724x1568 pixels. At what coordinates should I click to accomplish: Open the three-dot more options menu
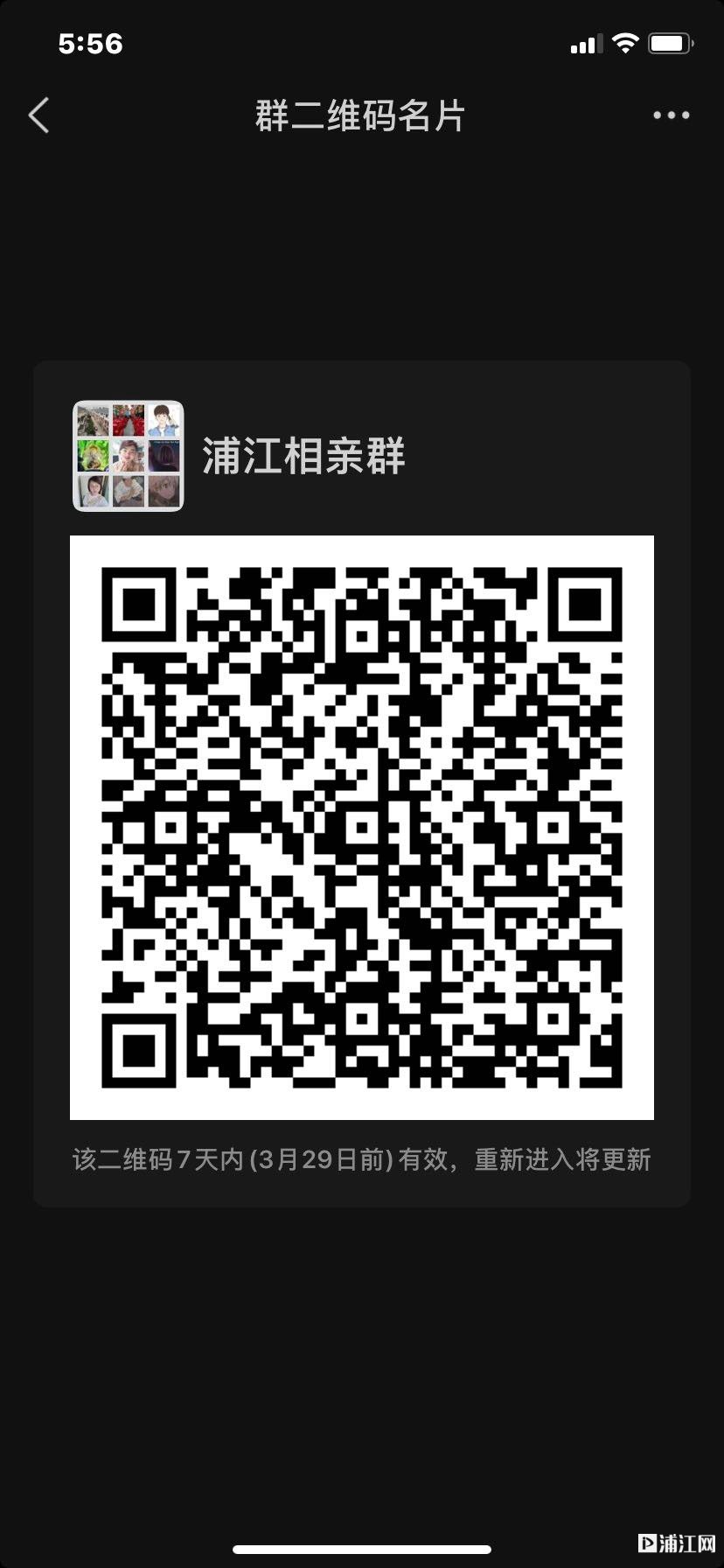pos(672,115)
